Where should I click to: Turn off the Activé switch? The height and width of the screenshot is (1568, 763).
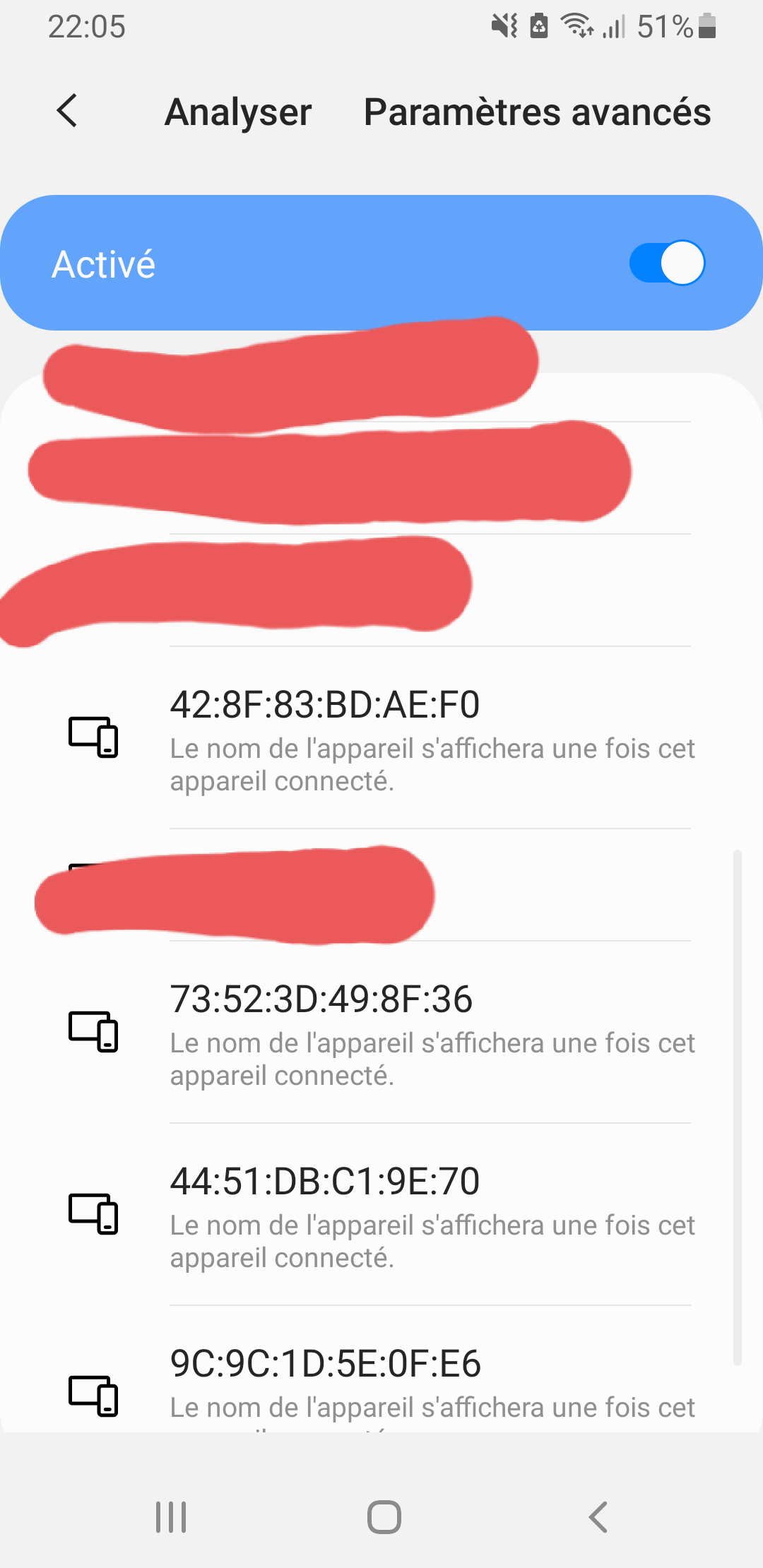point(666,263)
